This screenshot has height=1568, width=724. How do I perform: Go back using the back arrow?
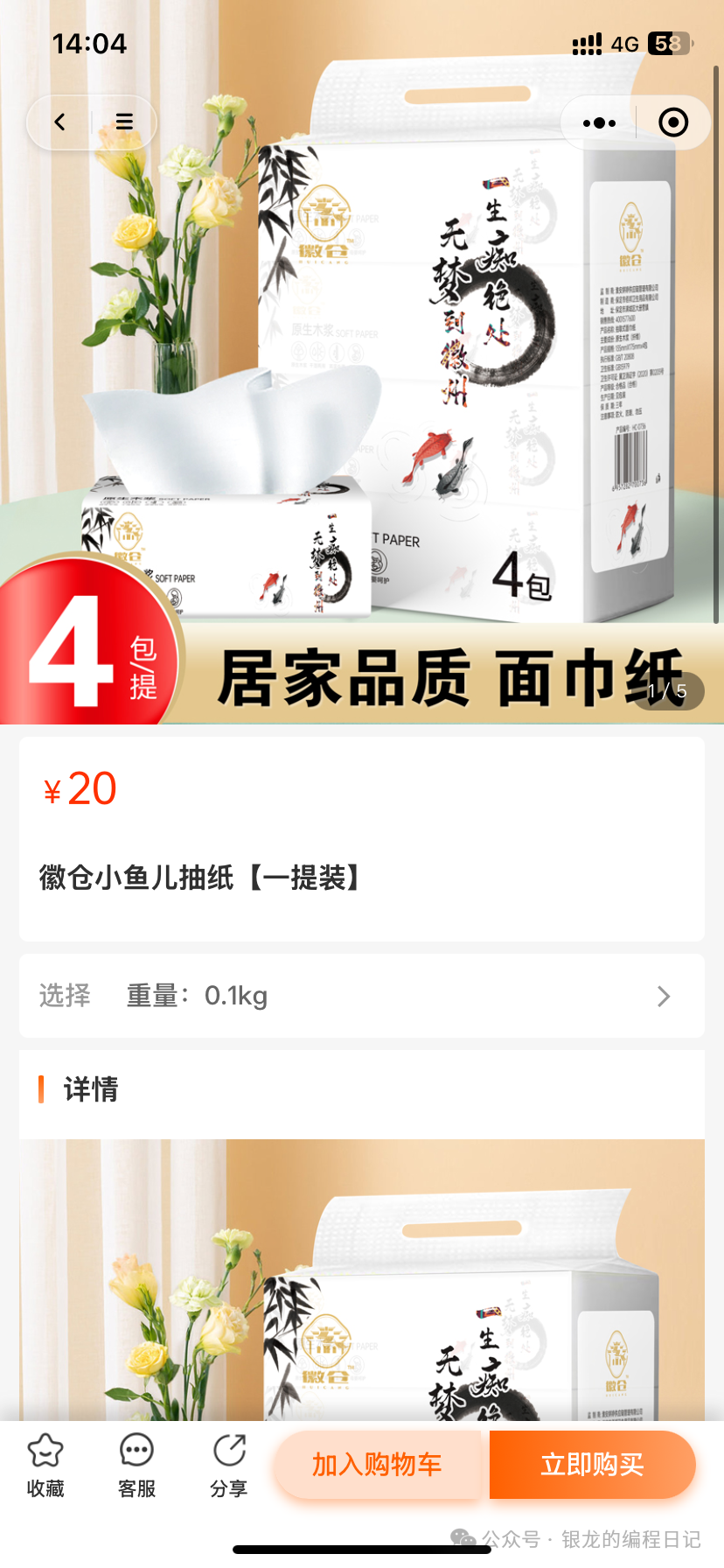pyautogui.click(x=59, y=122)
